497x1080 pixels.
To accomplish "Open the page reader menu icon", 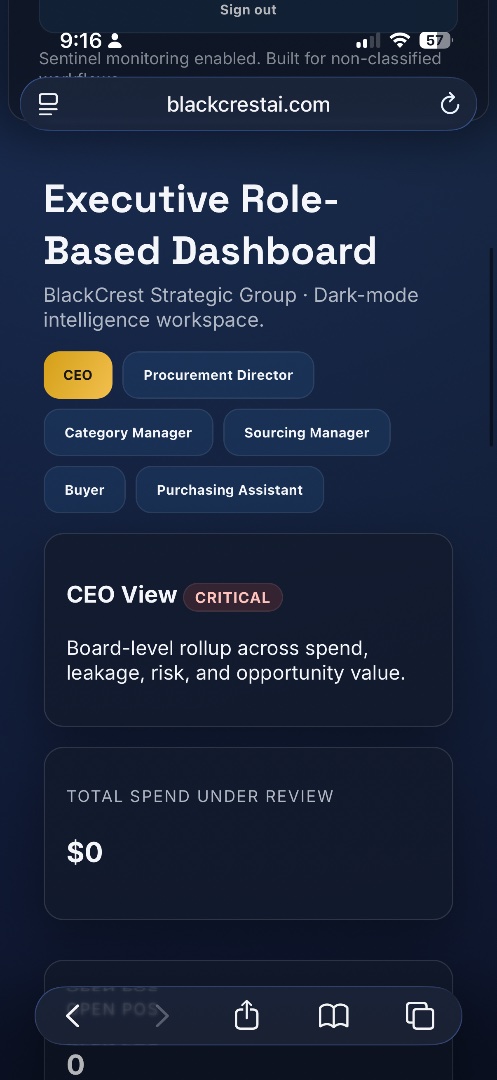I will tap(48, 105).
